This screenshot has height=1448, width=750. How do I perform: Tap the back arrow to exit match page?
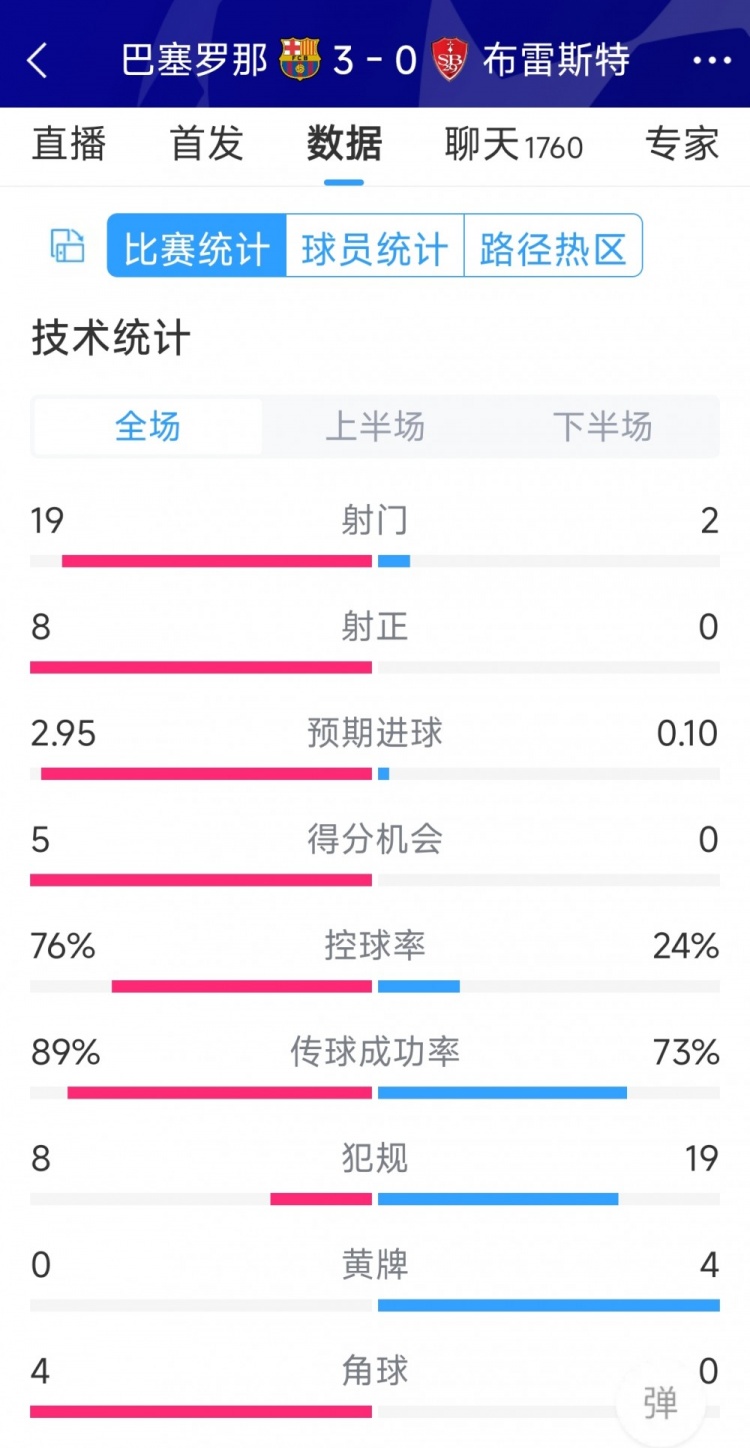point(37,60)
